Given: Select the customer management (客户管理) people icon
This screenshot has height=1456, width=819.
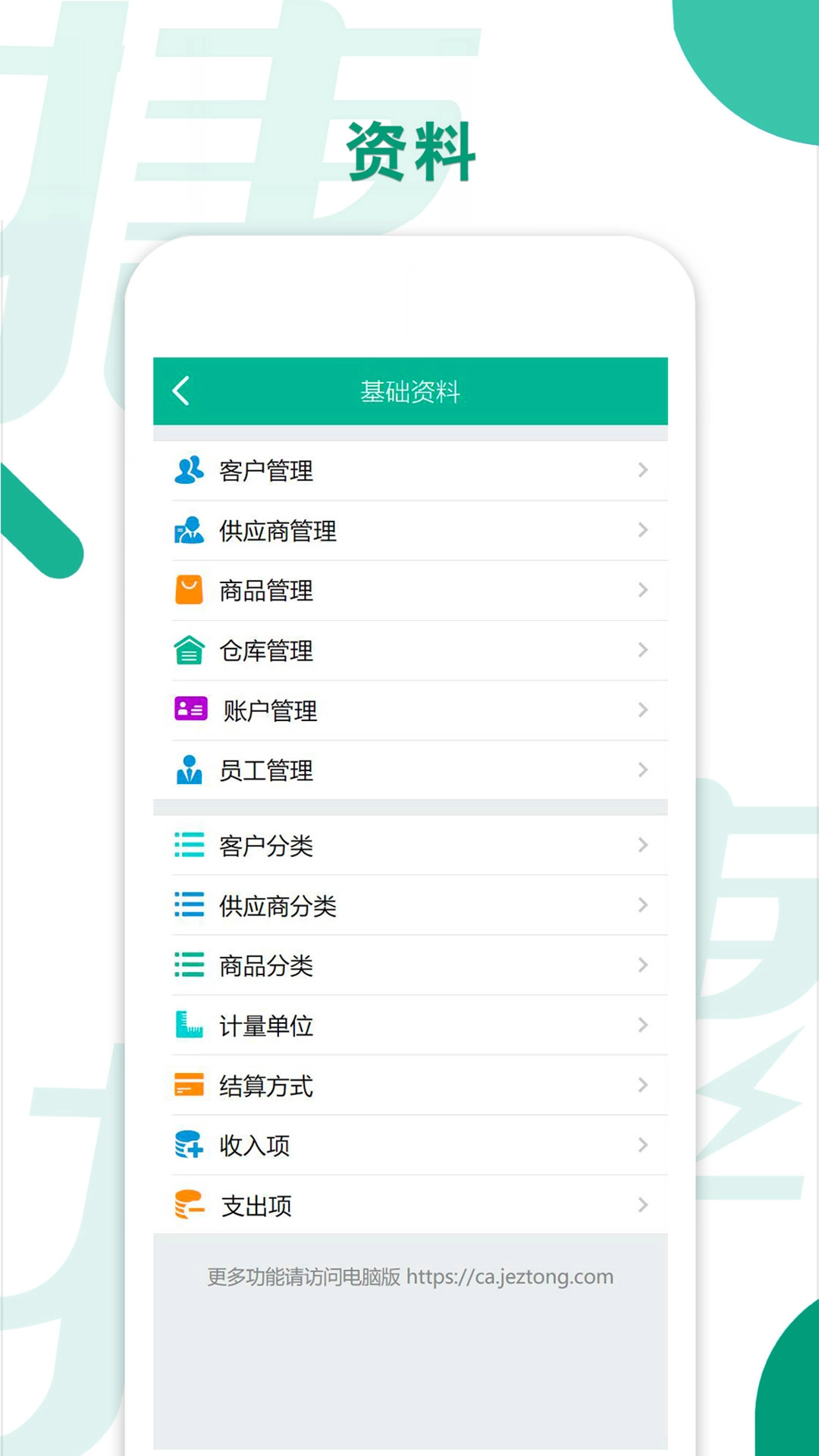Looking at the screenshot, I should 189,470.
